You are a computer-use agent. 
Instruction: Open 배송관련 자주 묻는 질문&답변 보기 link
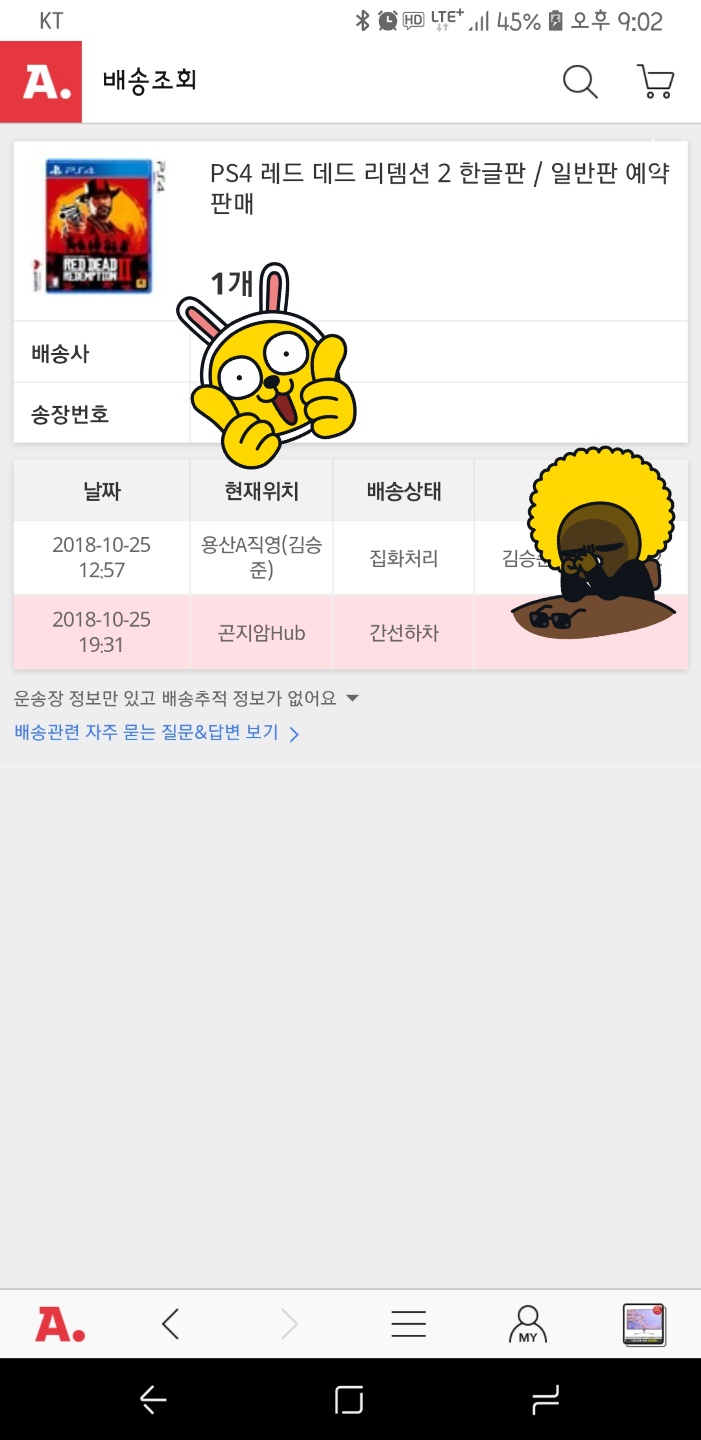(157, 733)
